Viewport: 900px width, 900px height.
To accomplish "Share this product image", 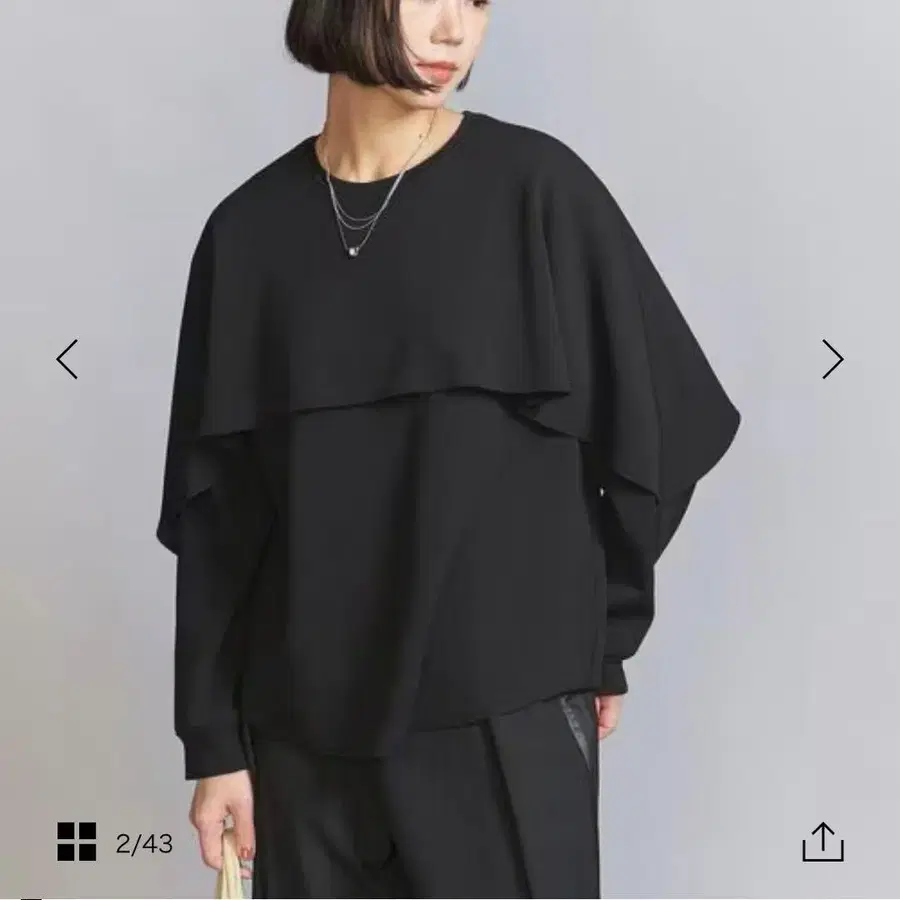I will point(823,842).
